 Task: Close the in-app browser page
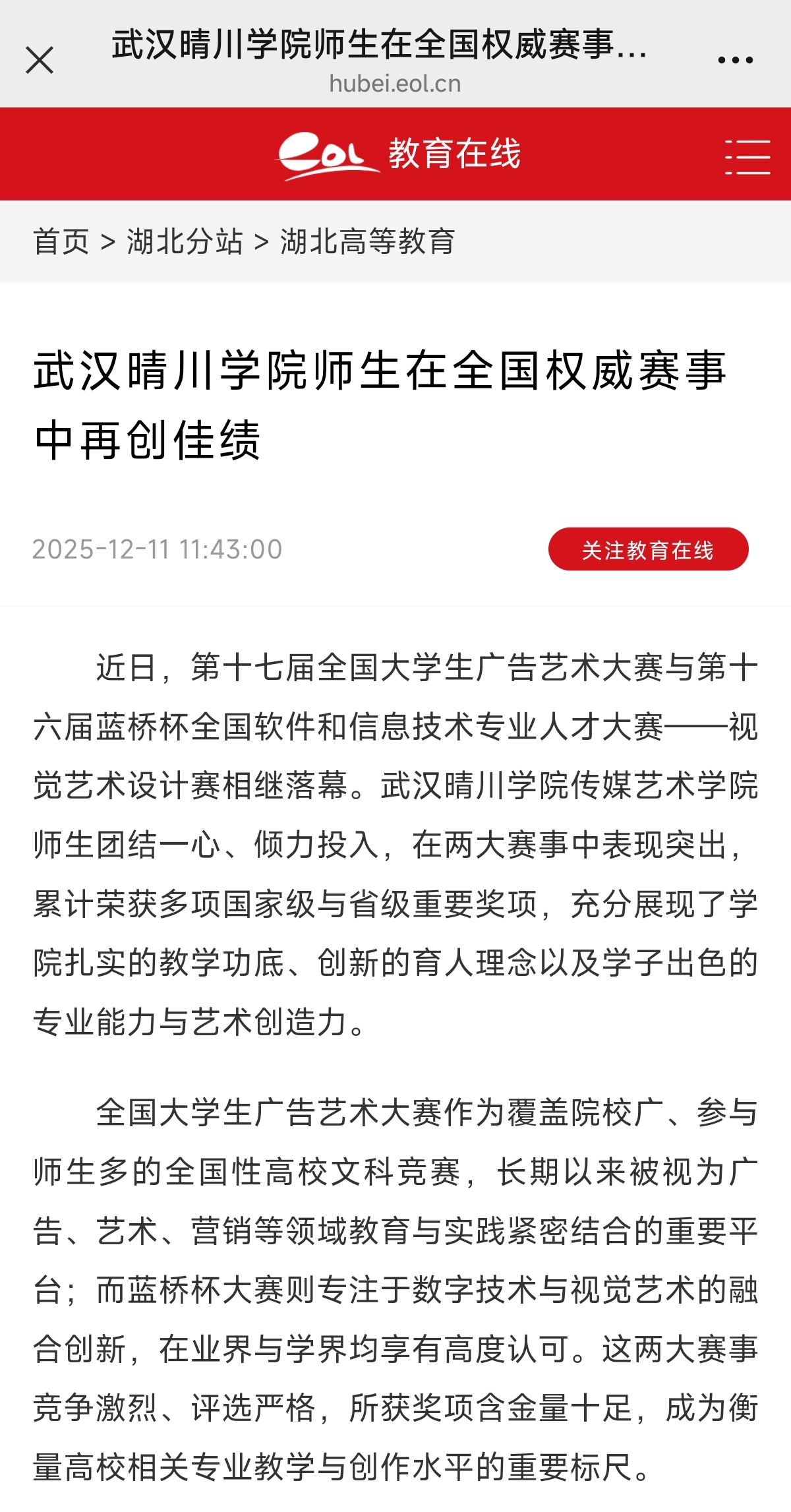coord(40,61)
